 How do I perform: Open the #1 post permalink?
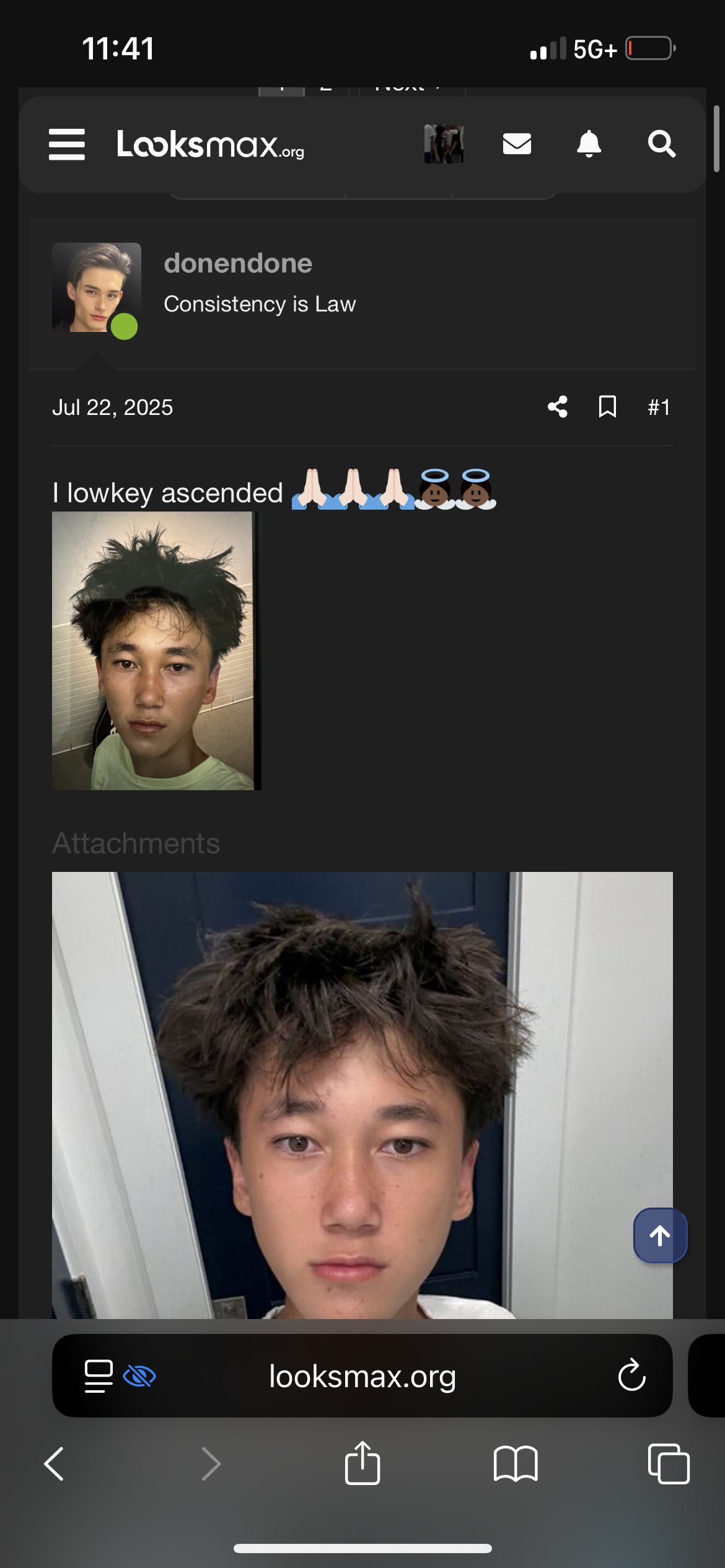pos(659,407)
